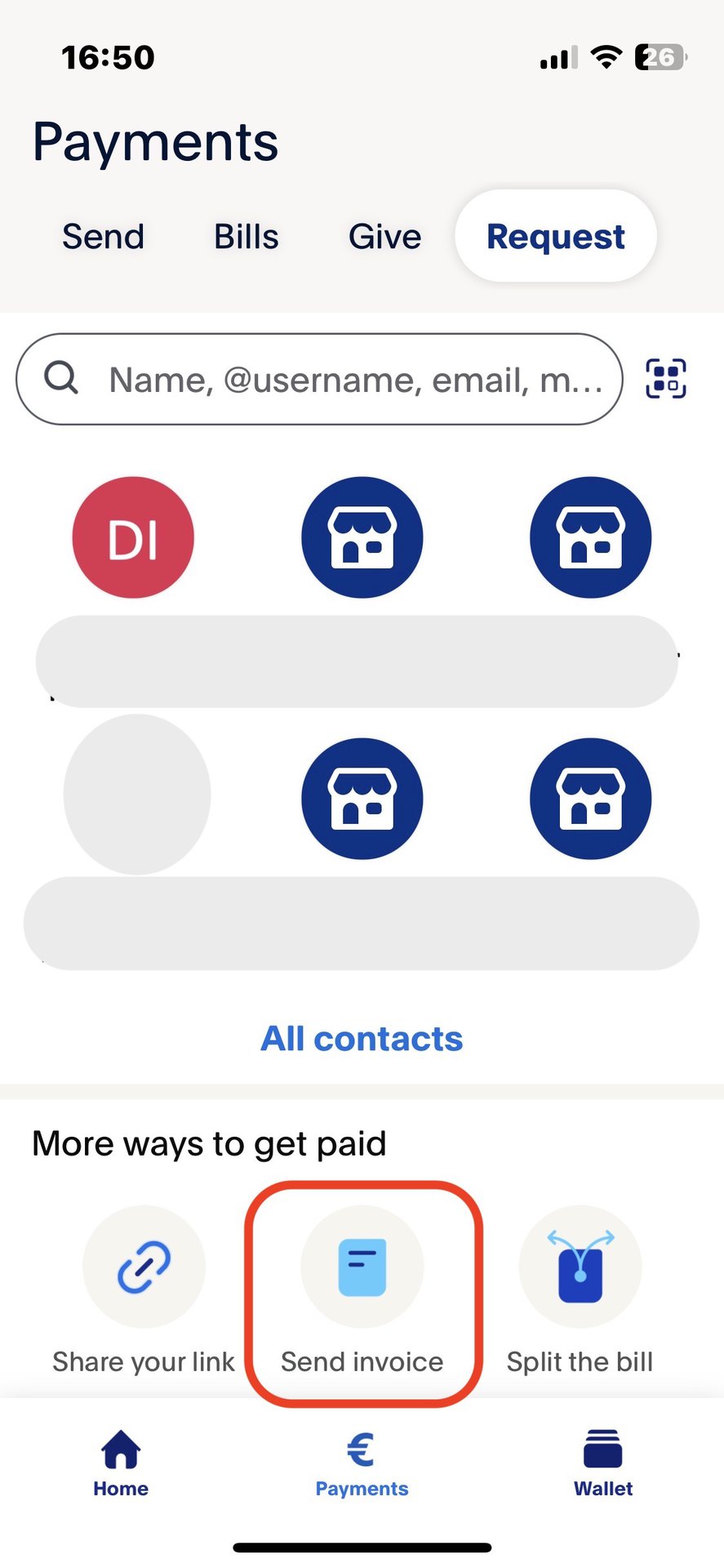The image size is (724, 1568).
Task: Open the Bills tab
Action: (x=247, y=237)
